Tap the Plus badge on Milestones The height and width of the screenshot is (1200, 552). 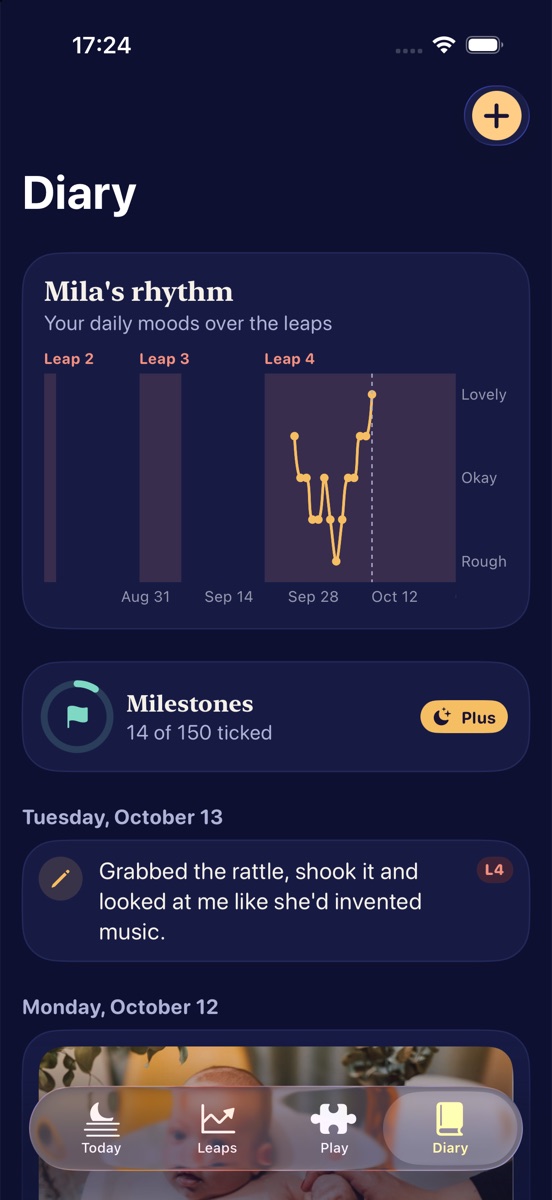tap(464, 717)
